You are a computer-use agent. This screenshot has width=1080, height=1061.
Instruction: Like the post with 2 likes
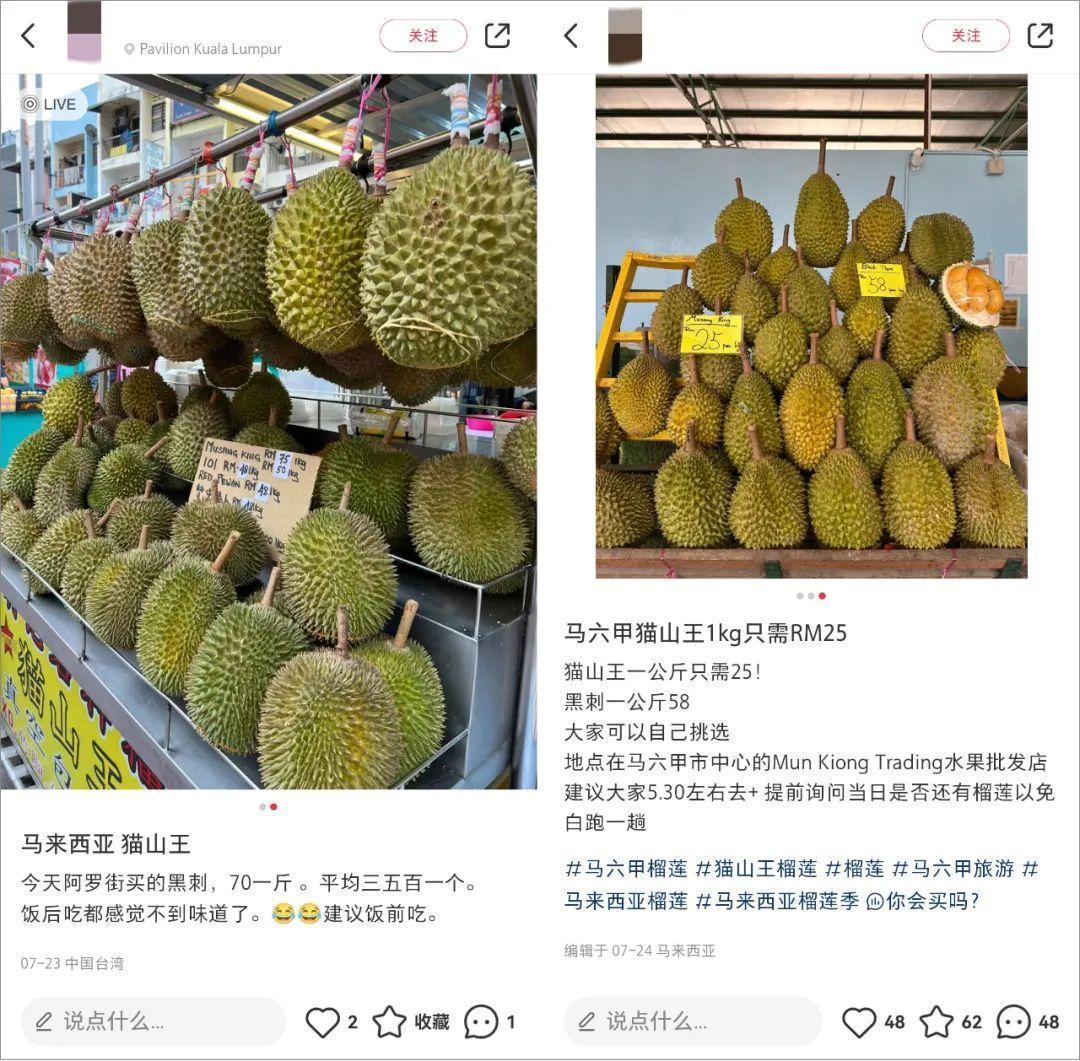coord(322,1022)
